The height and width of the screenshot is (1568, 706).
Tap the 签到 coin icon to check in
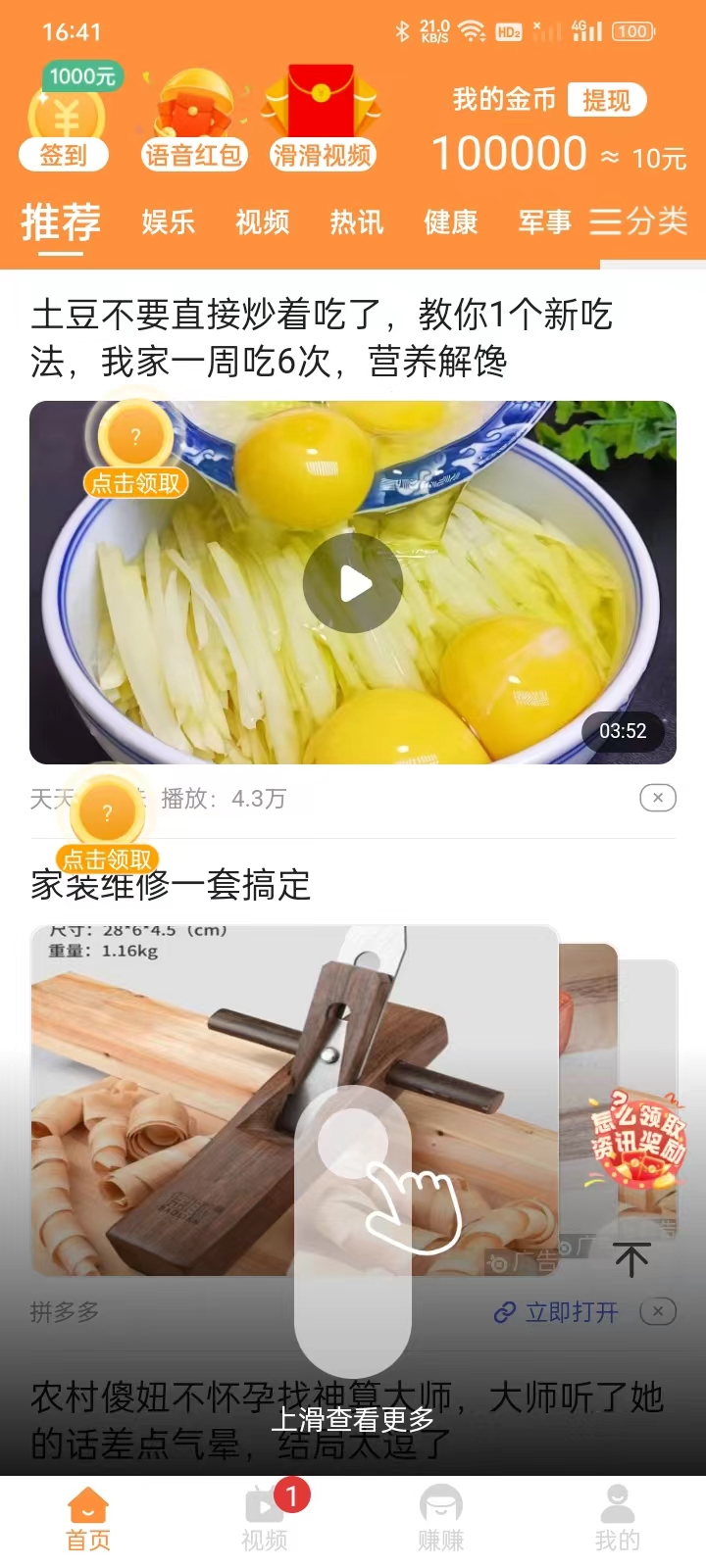coord(64,115)
